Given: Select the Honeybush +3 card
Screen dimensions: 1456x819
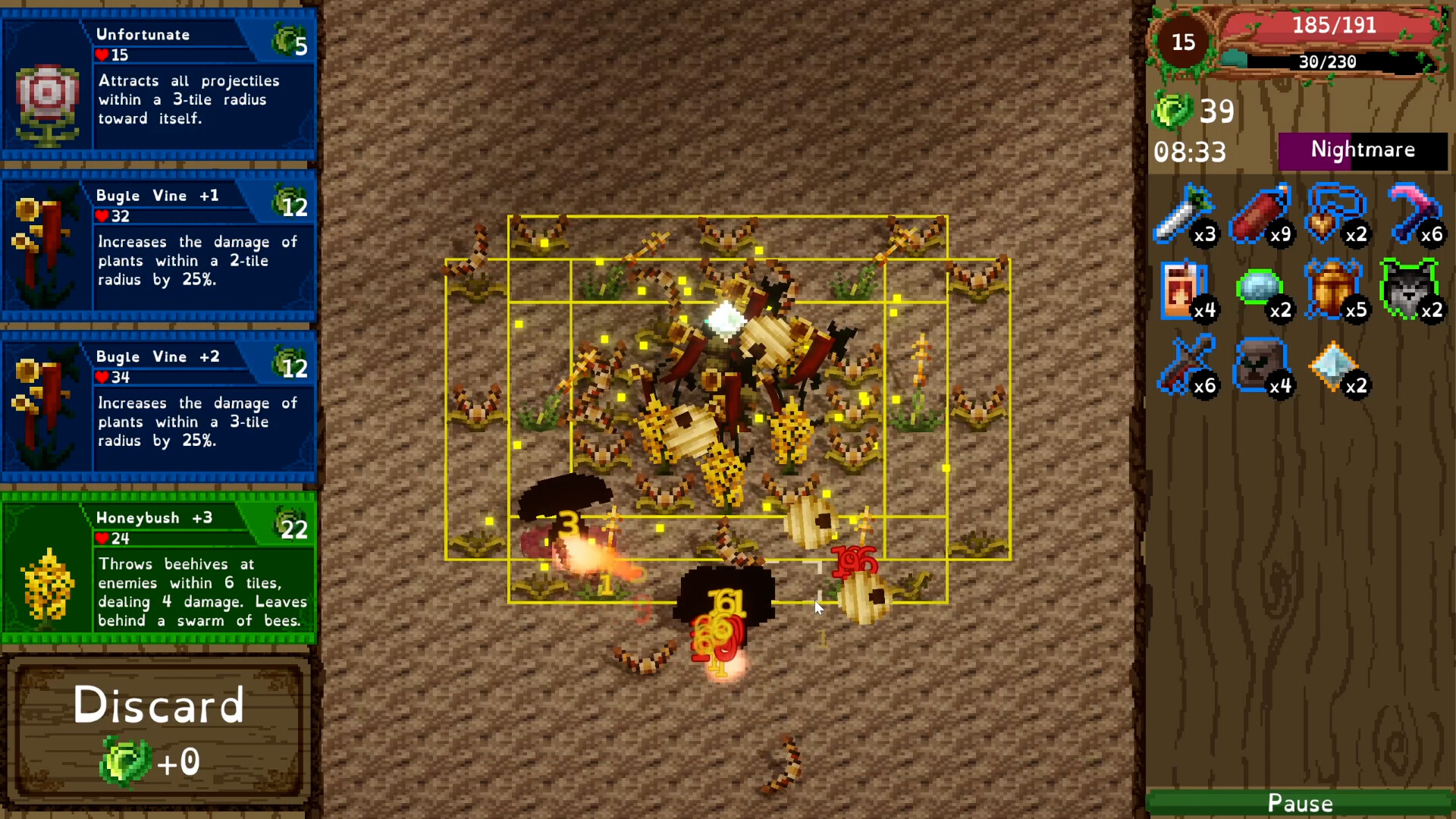Looking at the screenshot, I should (159, 569).
